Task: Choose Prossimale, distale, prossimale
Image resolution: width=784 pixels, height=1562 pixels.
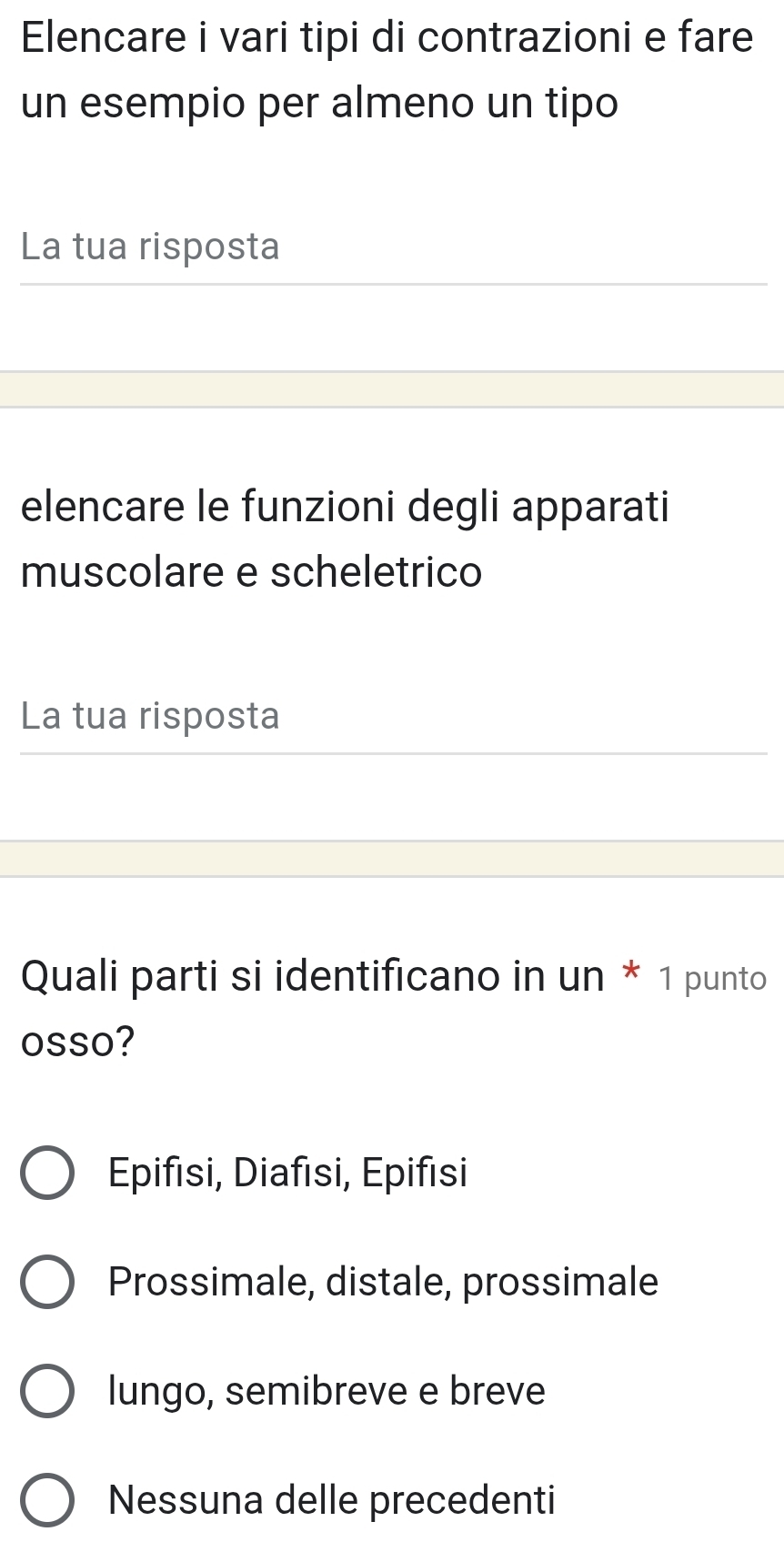Action: pyautogui.click(x=47, y=1282)
